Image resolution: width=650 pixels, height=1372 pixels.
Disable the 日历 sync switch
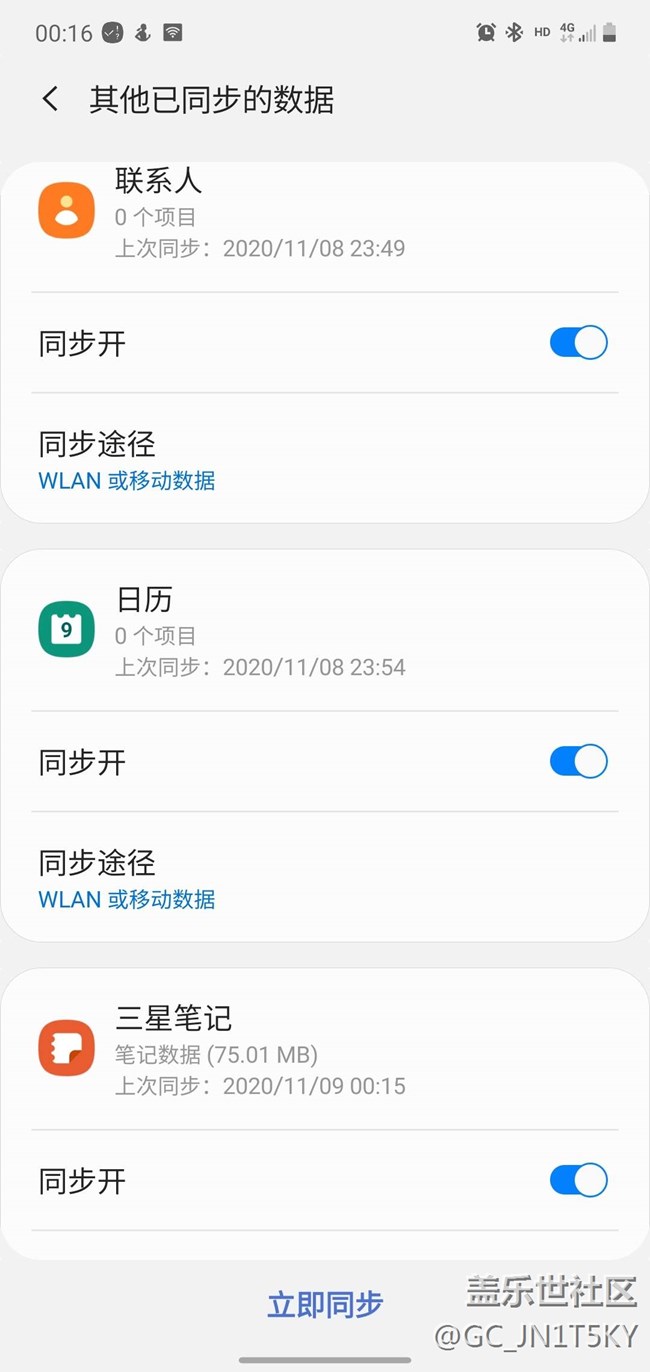pos(578,762)
